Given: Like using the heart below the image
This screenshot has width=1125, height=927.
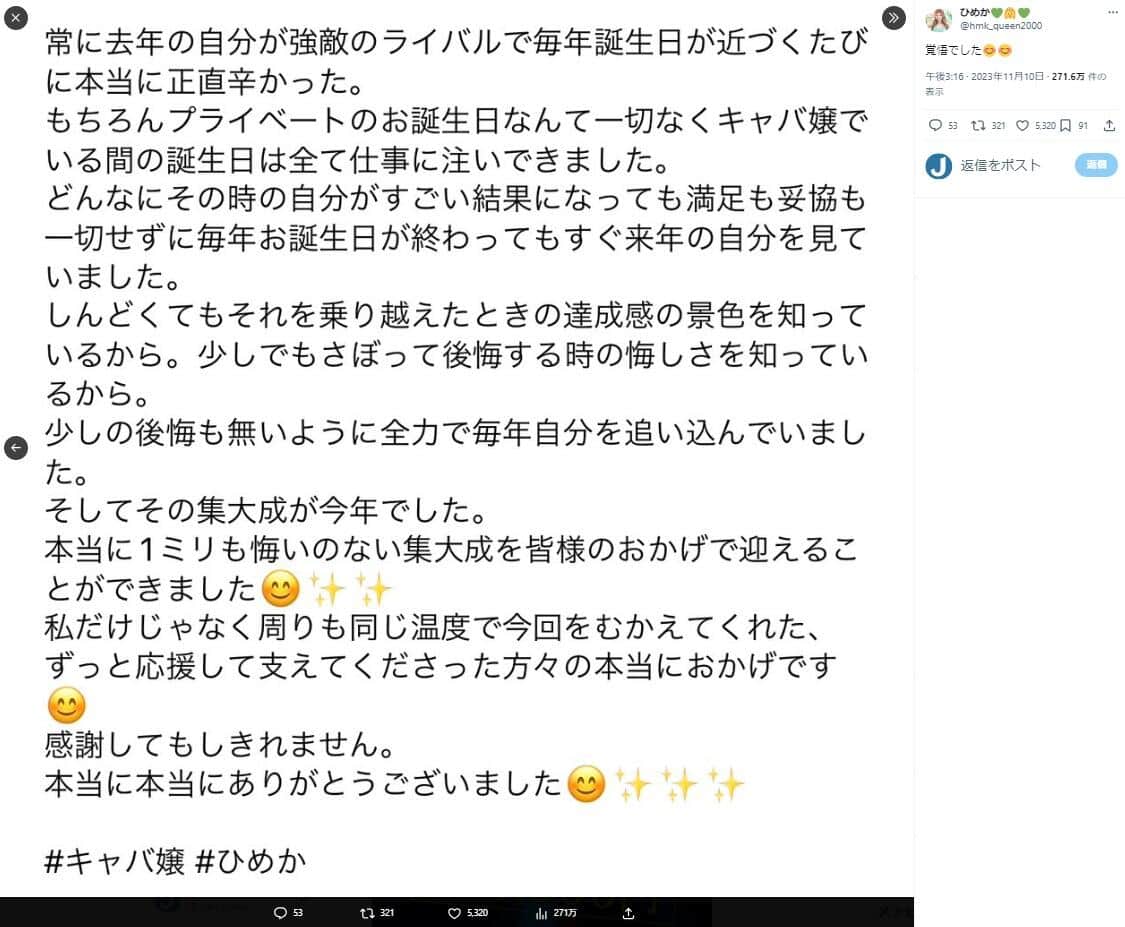Looking at the screenshot, I should point(454,913).
